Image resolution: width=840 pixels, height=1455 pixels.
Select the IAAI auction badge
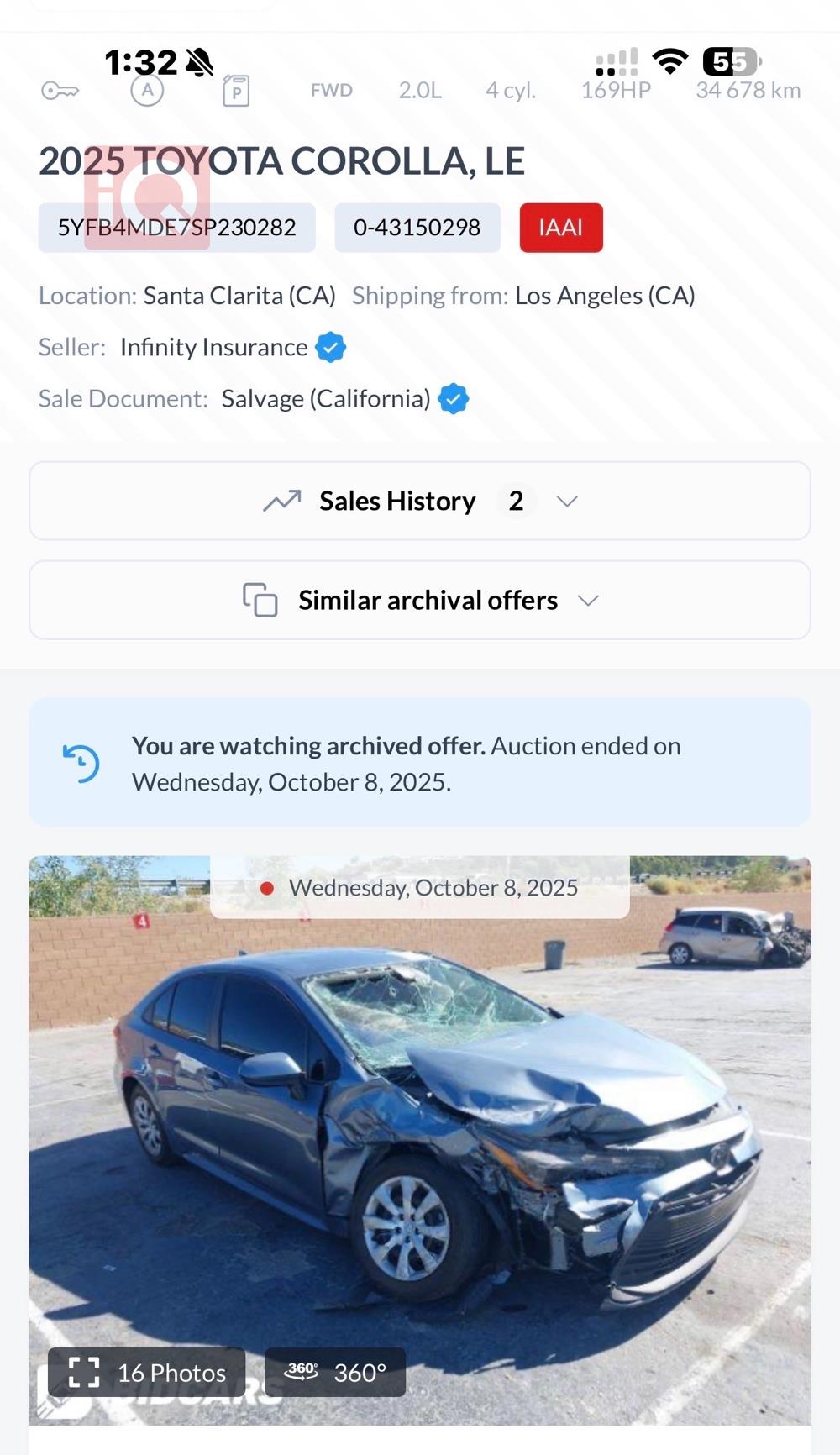(x=561, y=228)
